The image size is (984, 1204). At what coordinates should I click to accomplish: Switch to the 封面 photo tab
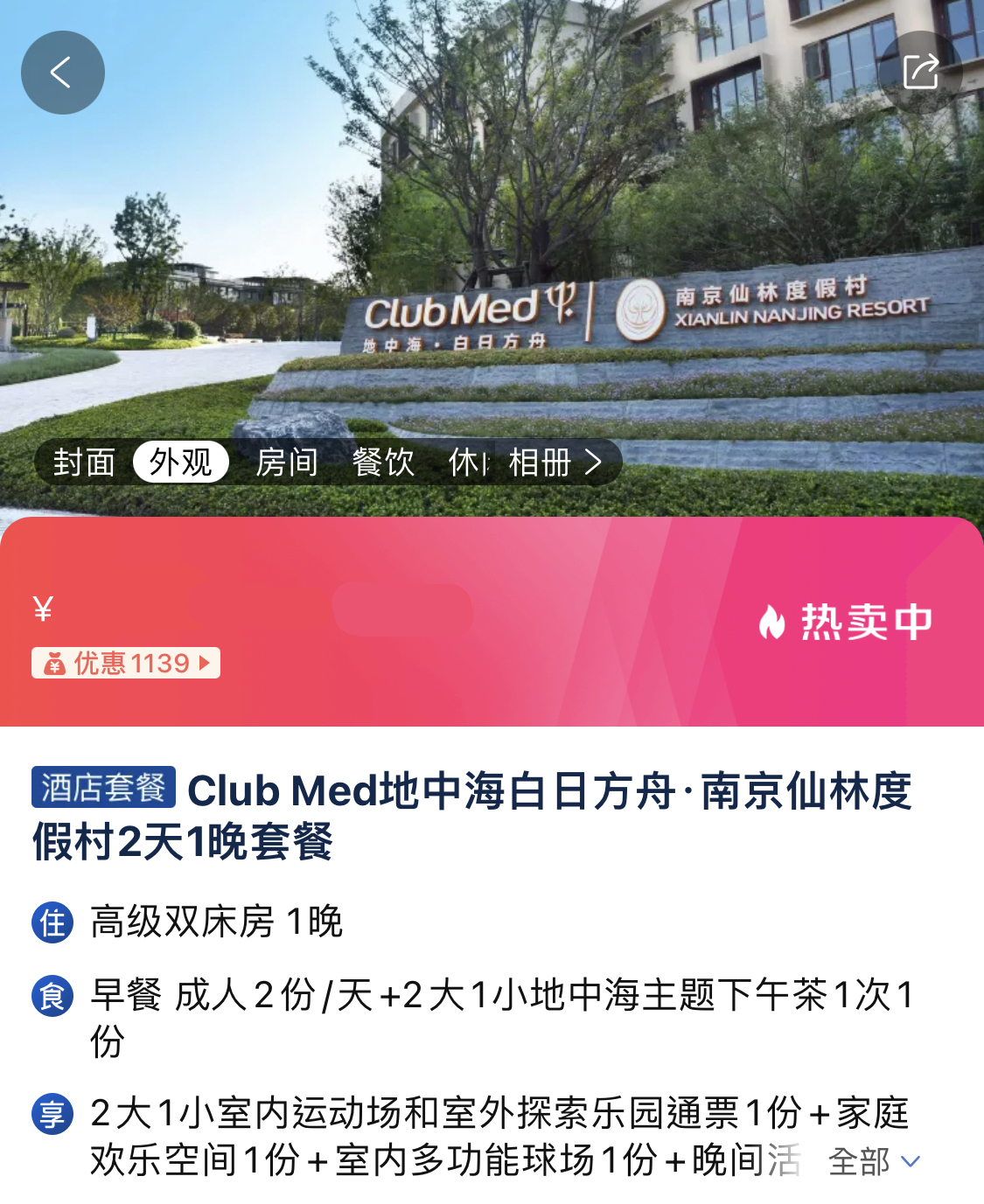[84, 462]
